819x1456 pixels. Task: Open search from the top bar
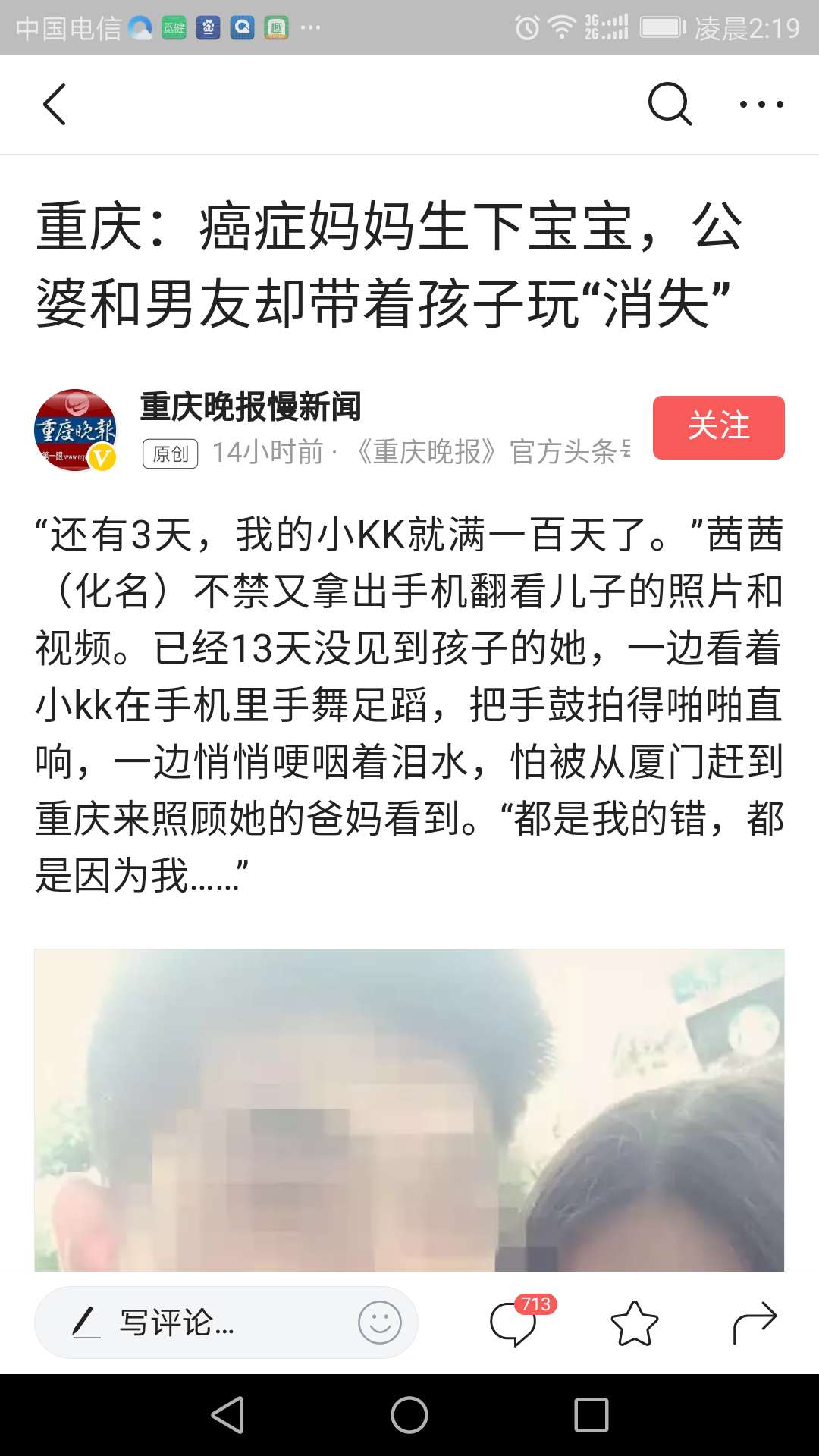tap(670, 104)
